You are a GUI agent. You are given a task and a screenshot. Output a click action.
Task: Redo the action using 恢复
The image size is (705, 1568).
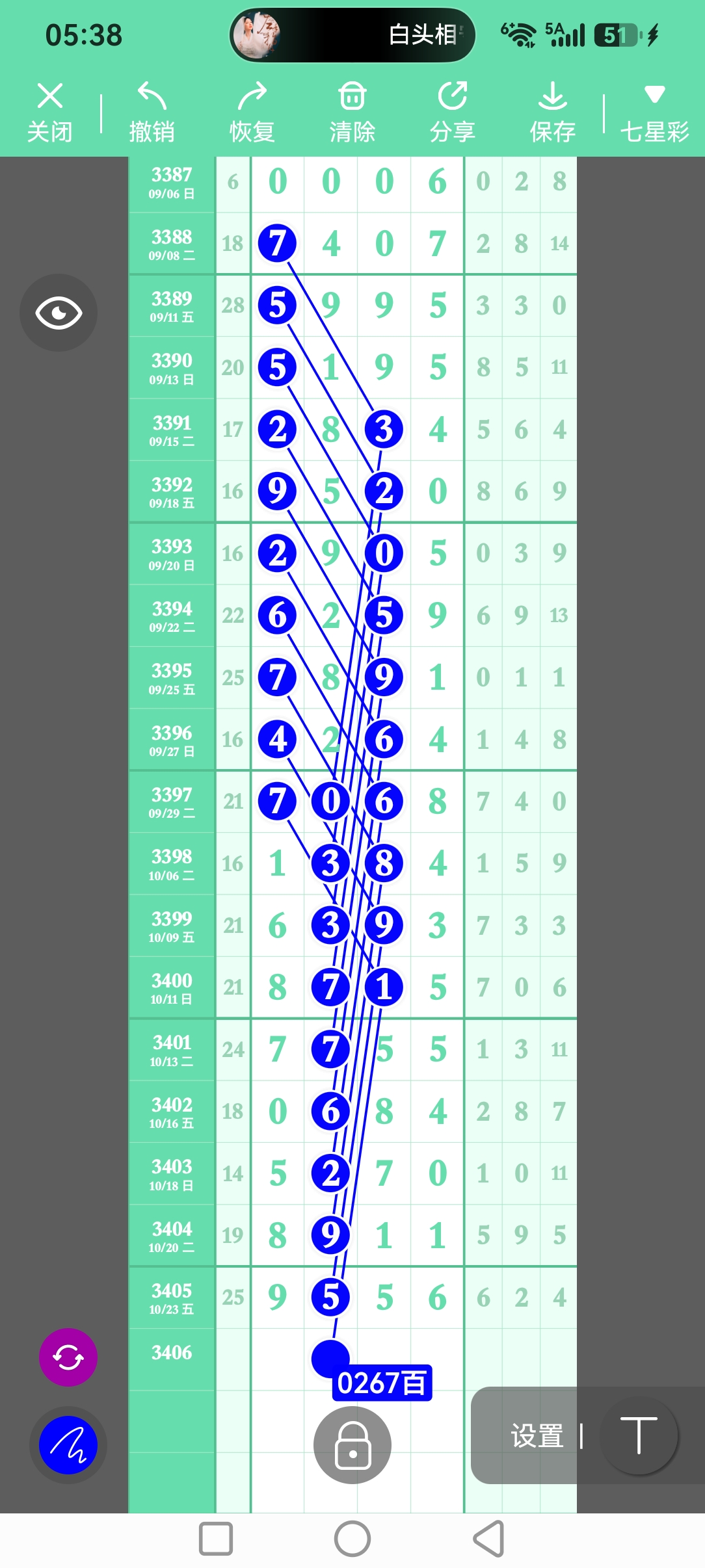(x=252, y=112)
